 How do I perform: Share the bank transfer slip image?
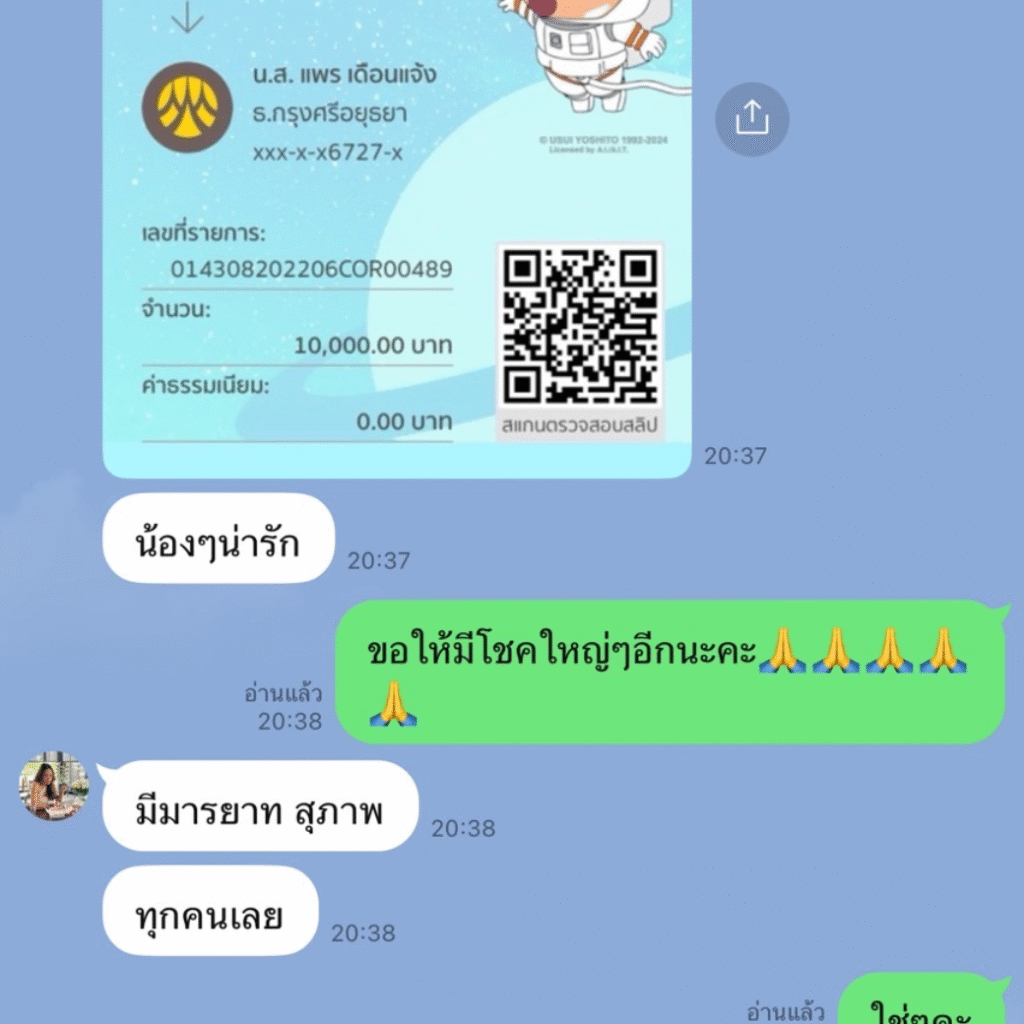click(751, 120)
